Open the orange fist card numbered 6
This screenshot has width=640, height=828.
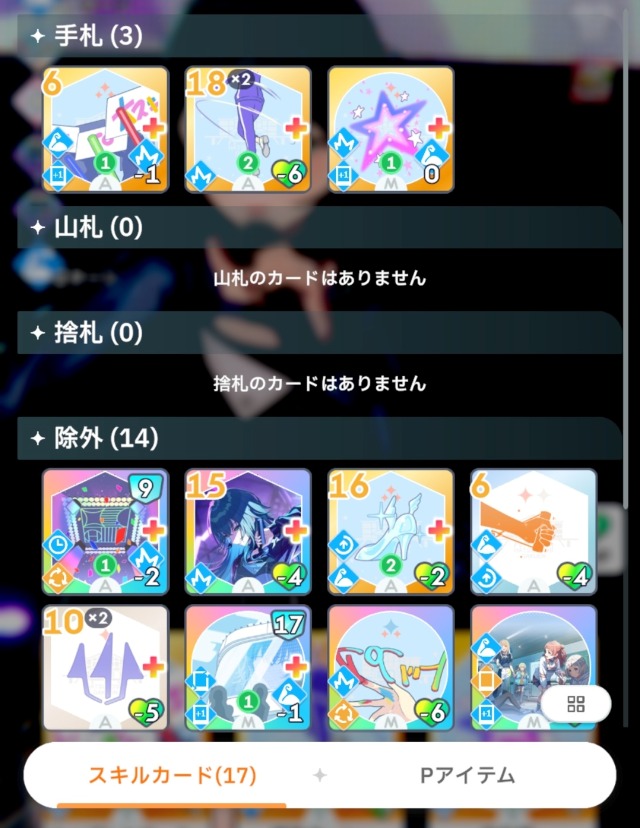coord(534,531)
